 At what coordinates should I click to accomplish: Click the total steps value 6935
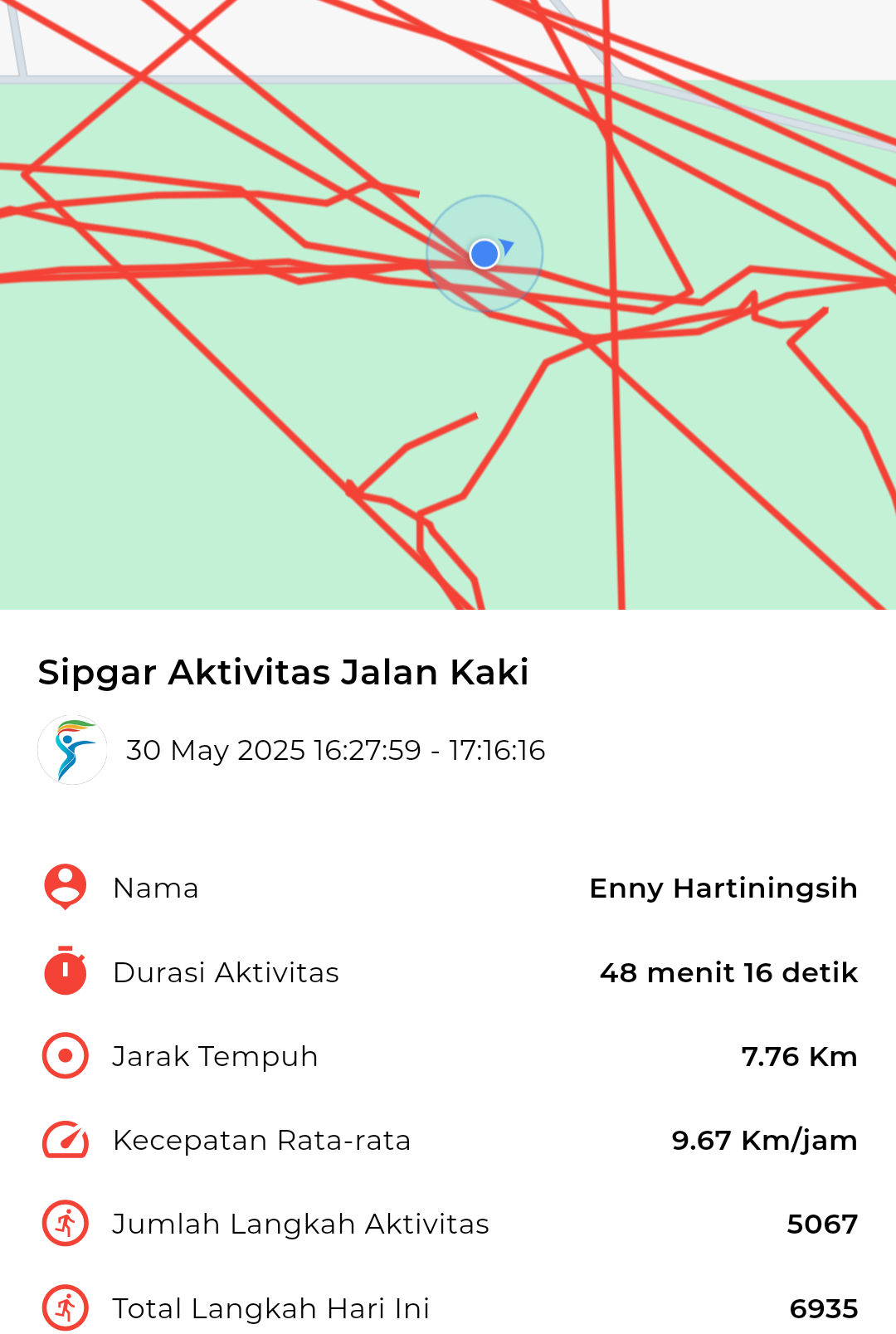tap(823, 1307)
